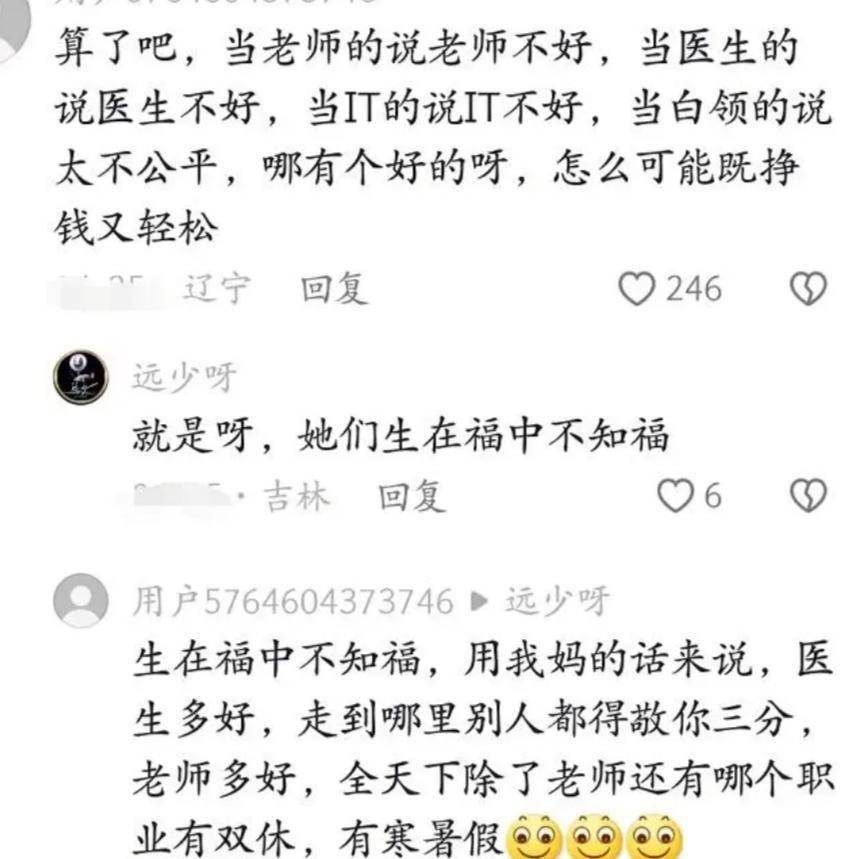This screenshot has width=859, height=859.
Task: Like the comment with 246 likes
Action: (637, 289)
